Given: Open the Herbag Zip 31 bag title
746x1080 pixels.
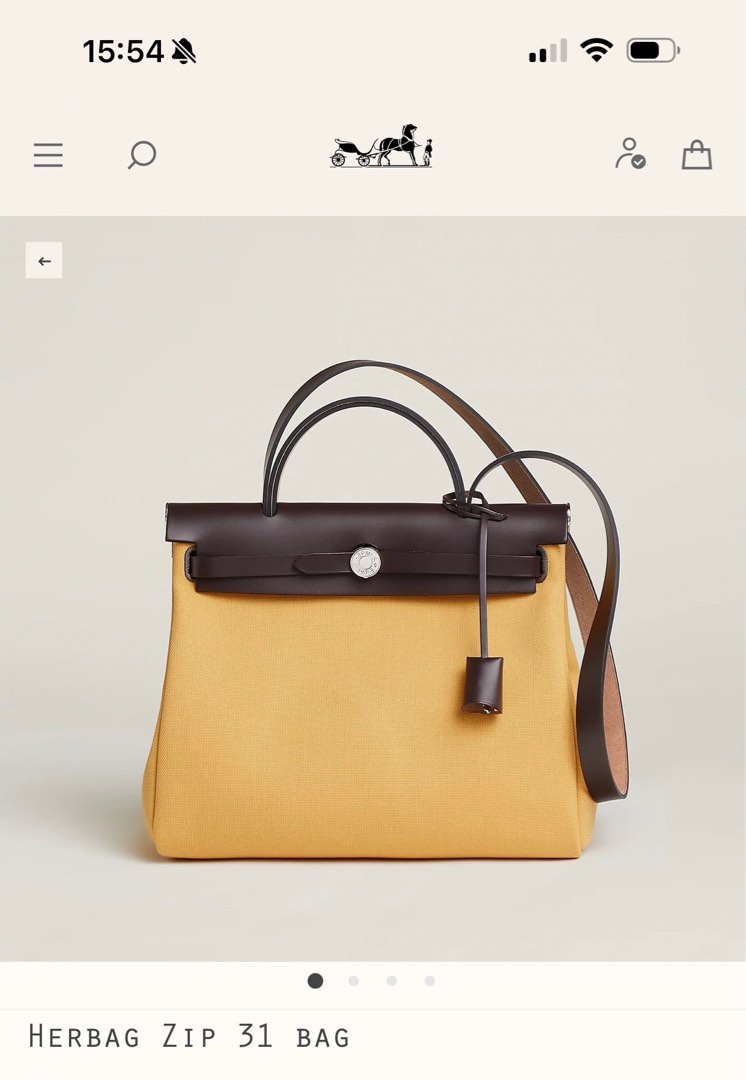Looking at the screenshot, I should point(188,1037).
